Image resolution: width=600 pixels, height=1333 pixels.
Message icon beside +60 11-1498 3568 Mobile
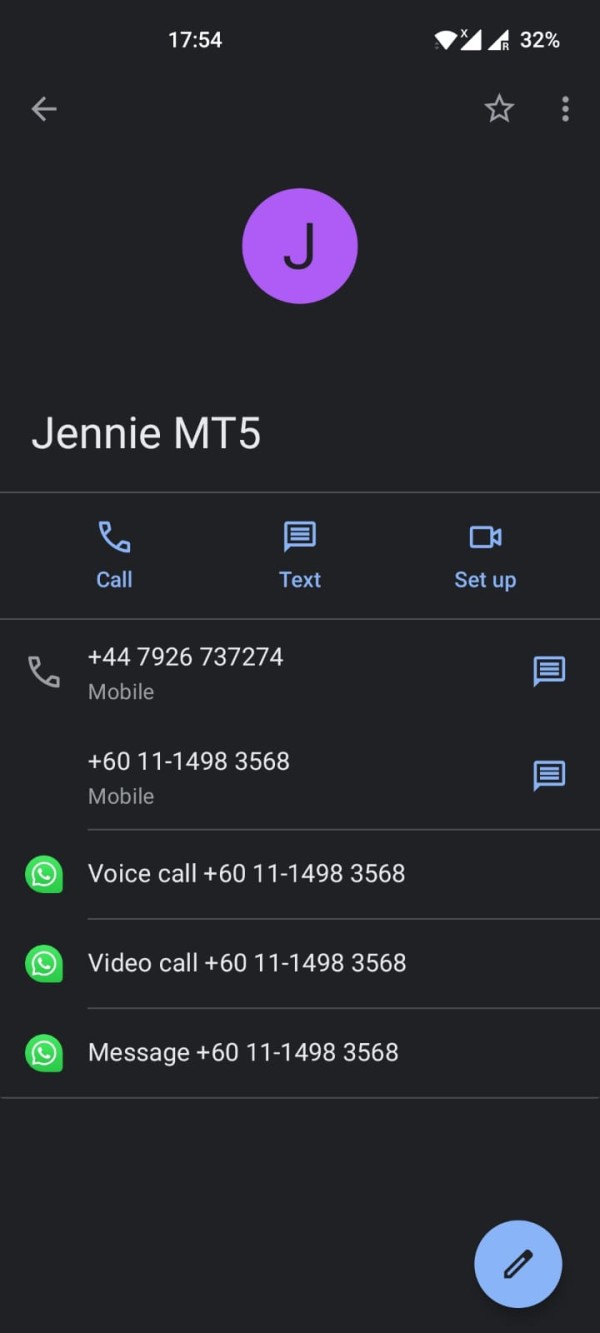coord(549,775)
